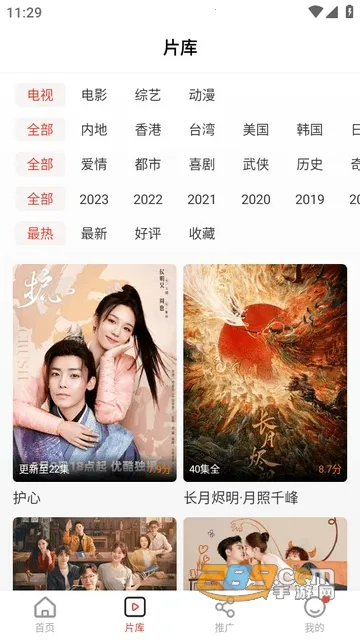Go to the 首页 tab

[45, 615]
